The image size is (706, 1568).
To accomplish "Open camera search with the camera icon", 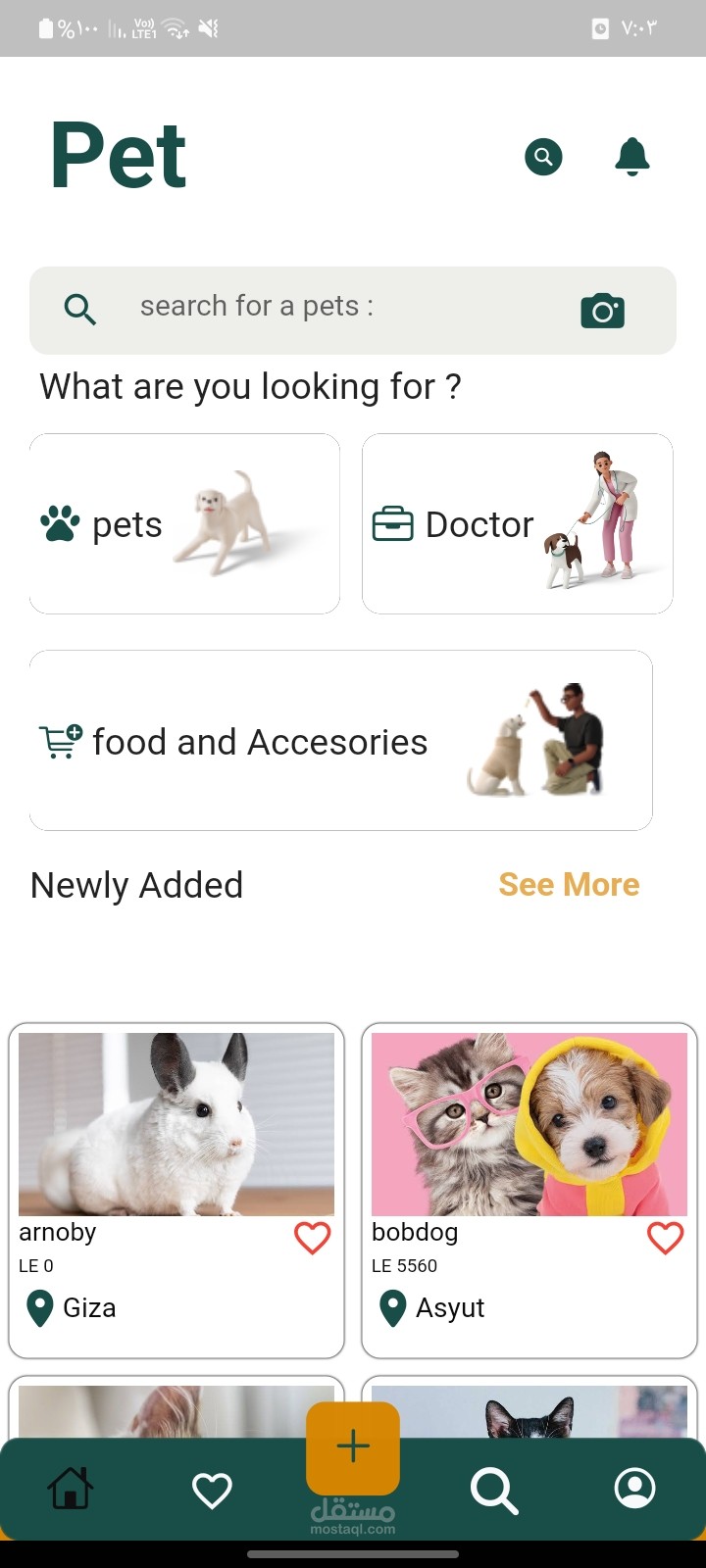I will coord(602,310).
